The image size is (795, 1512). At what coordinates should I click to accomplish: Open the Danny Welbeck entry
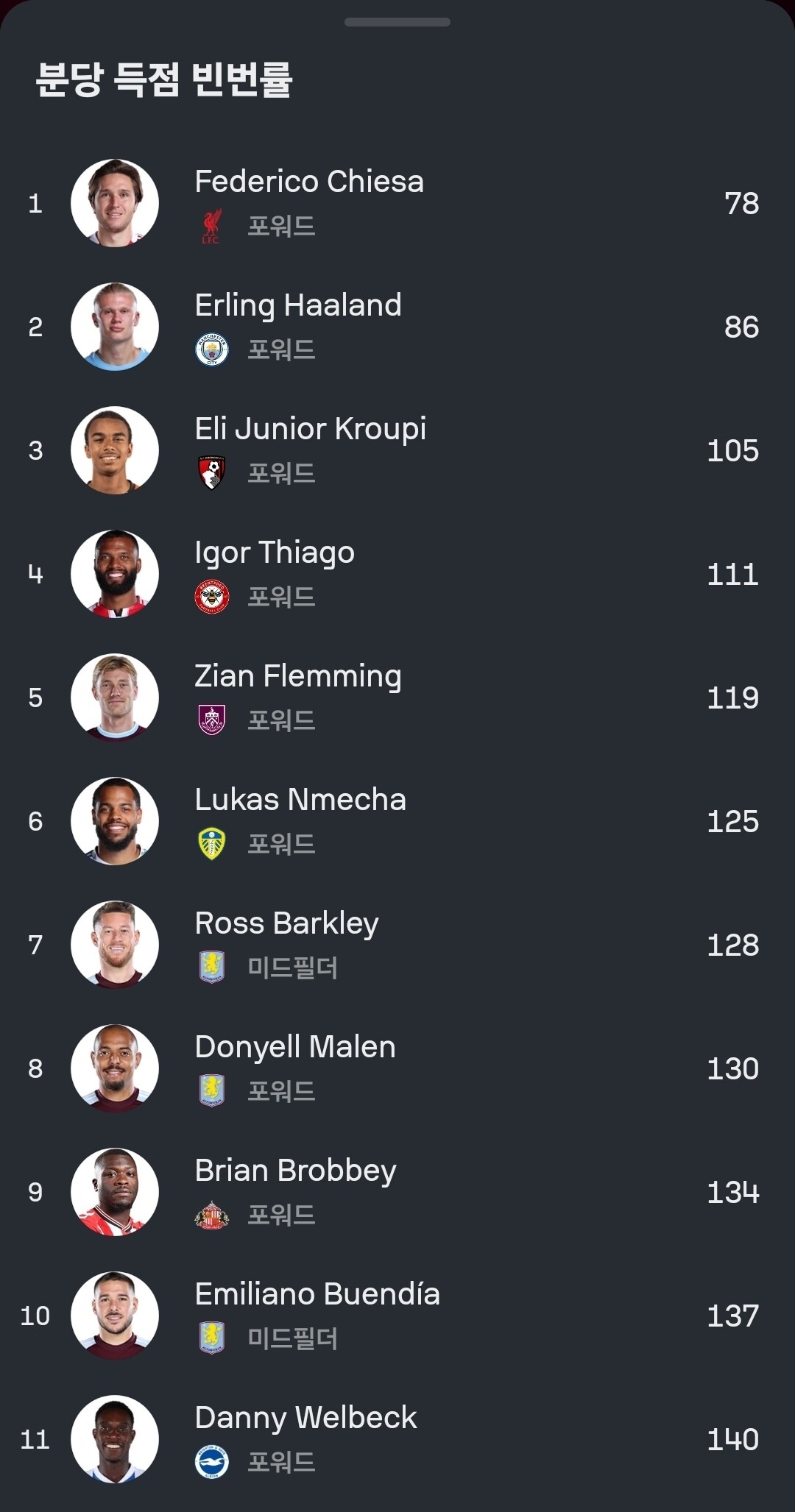coord(397,1439)
